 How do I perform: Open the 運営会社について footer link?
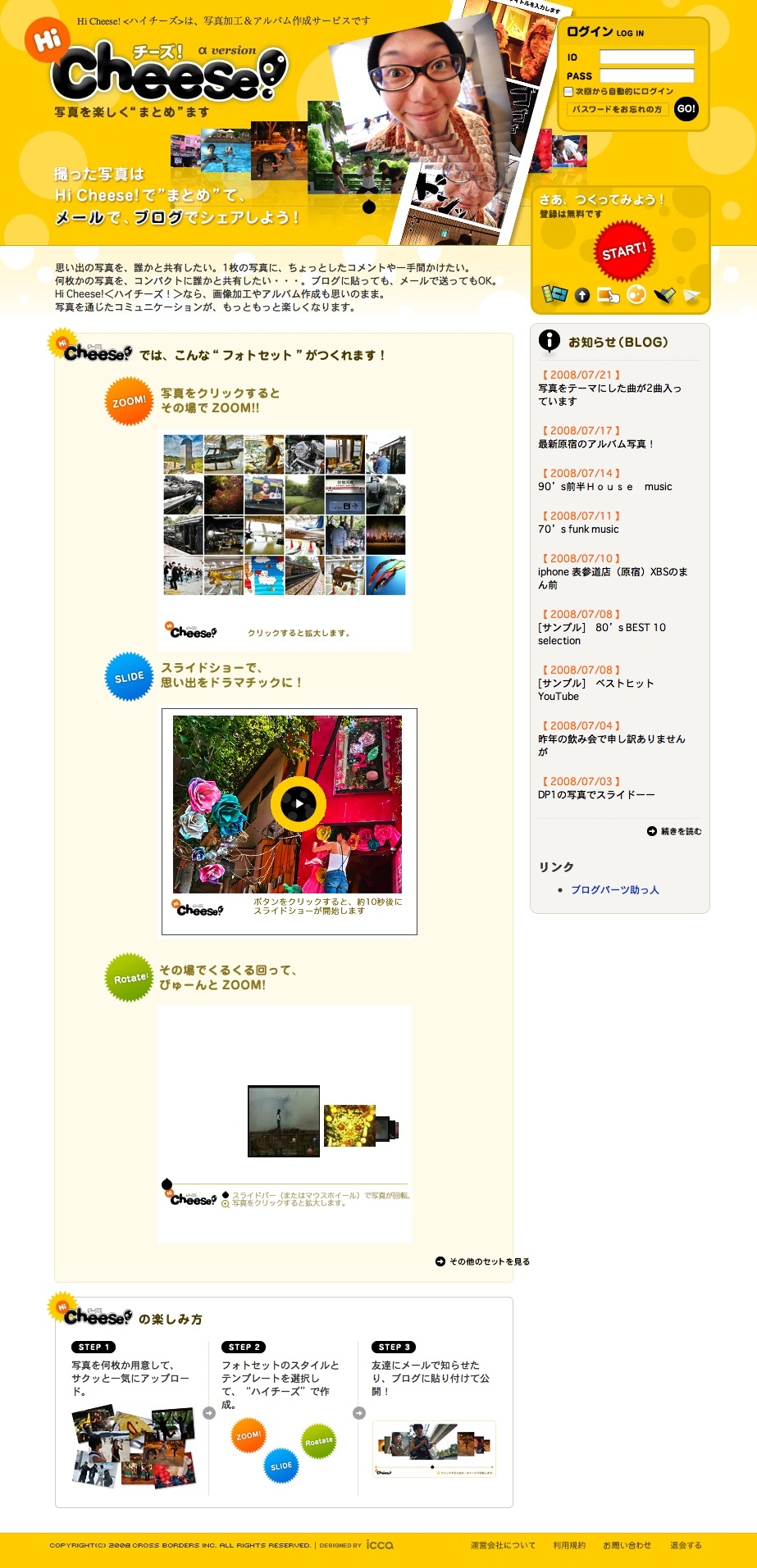click(x=503, y=1545)
